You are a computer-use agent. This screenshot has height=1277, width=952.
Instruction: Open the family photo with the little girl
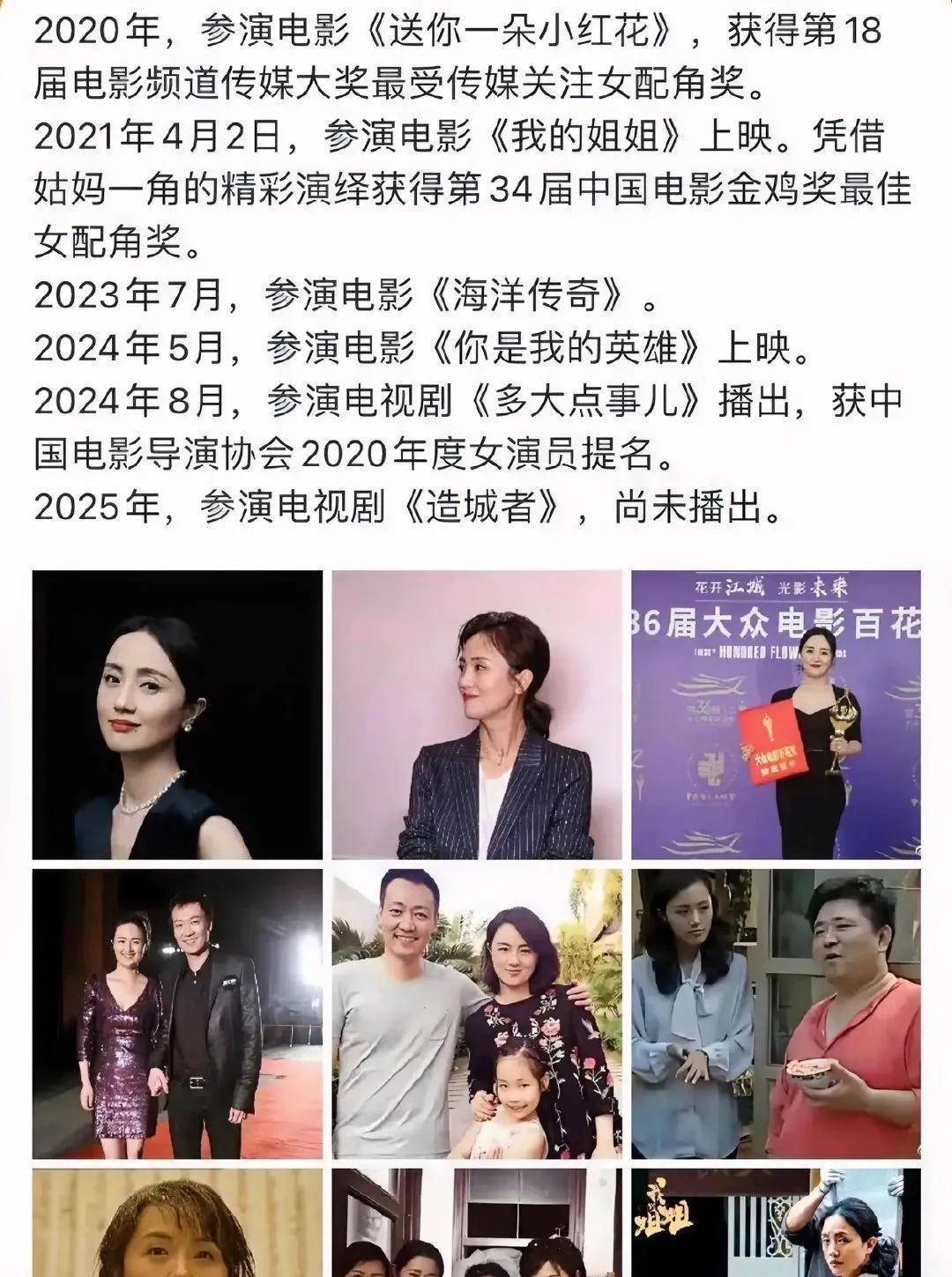tap(477, 1013)
